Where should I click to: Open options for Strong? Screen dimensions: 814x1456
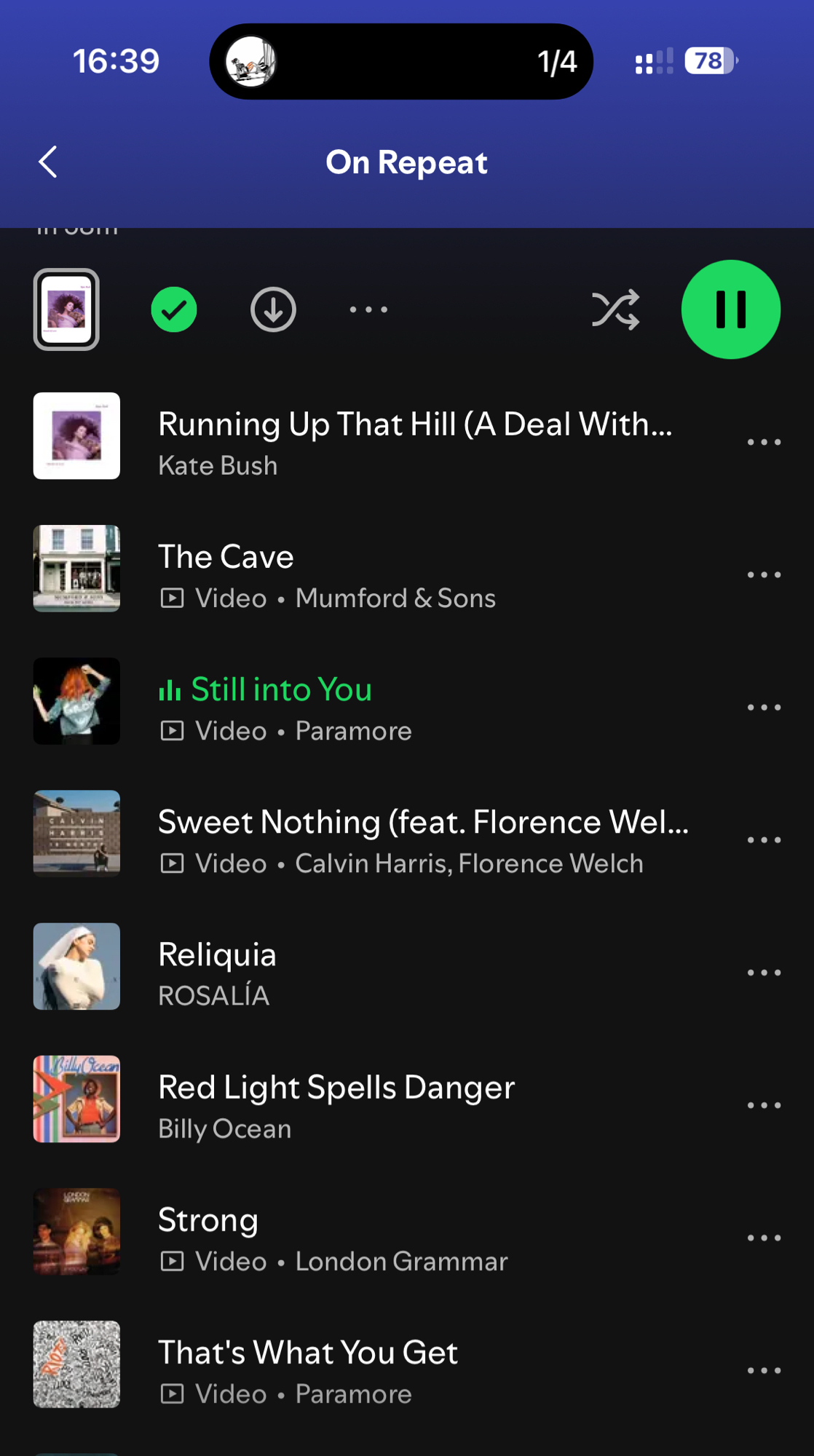pos(764,1237)
